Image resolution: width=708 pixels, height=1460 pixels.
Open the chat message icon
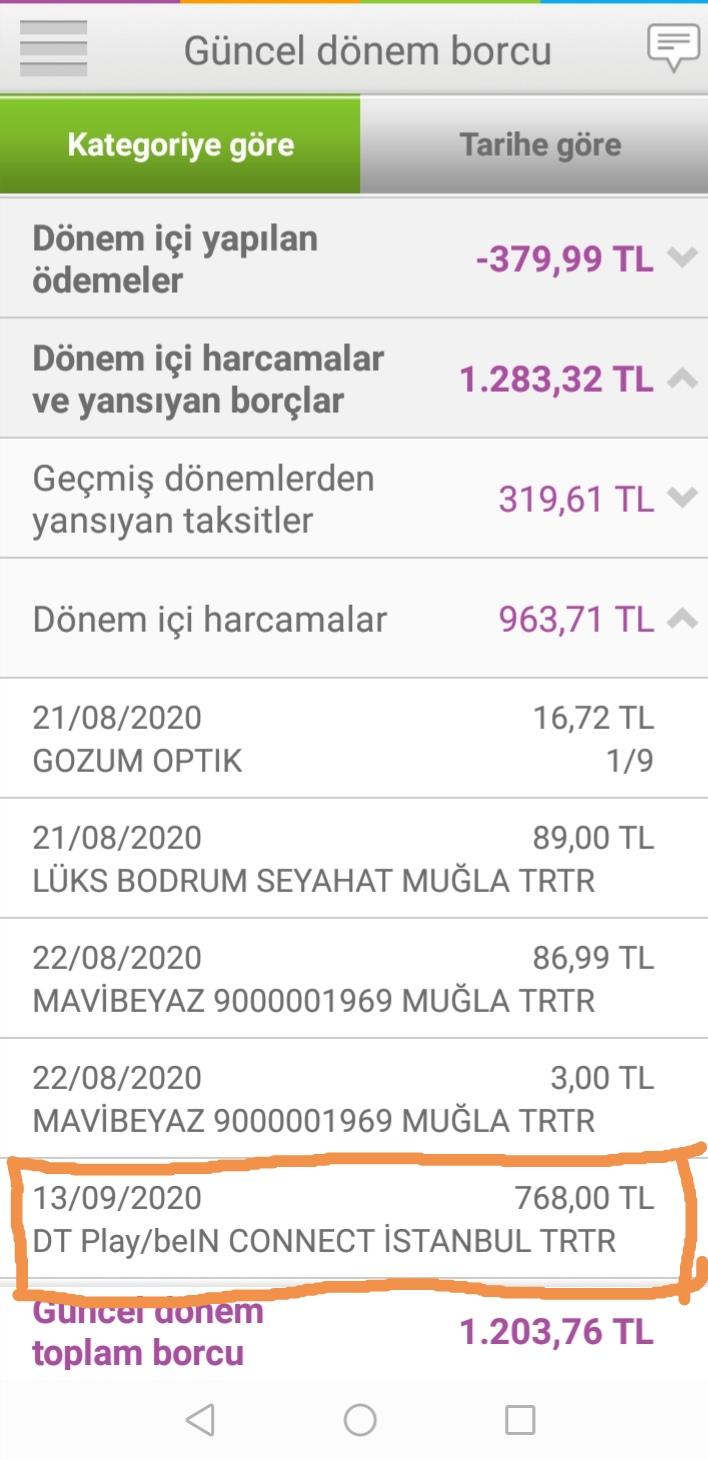pos(673,47)
